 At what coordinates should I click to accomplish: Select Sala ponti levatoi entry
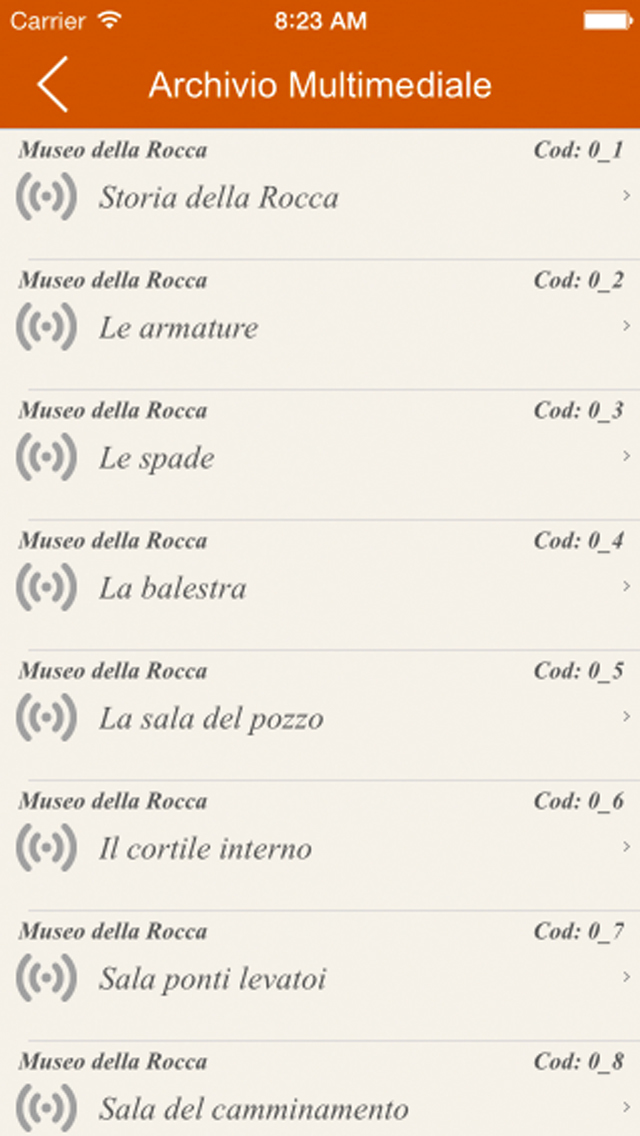(x=320, y=976)
